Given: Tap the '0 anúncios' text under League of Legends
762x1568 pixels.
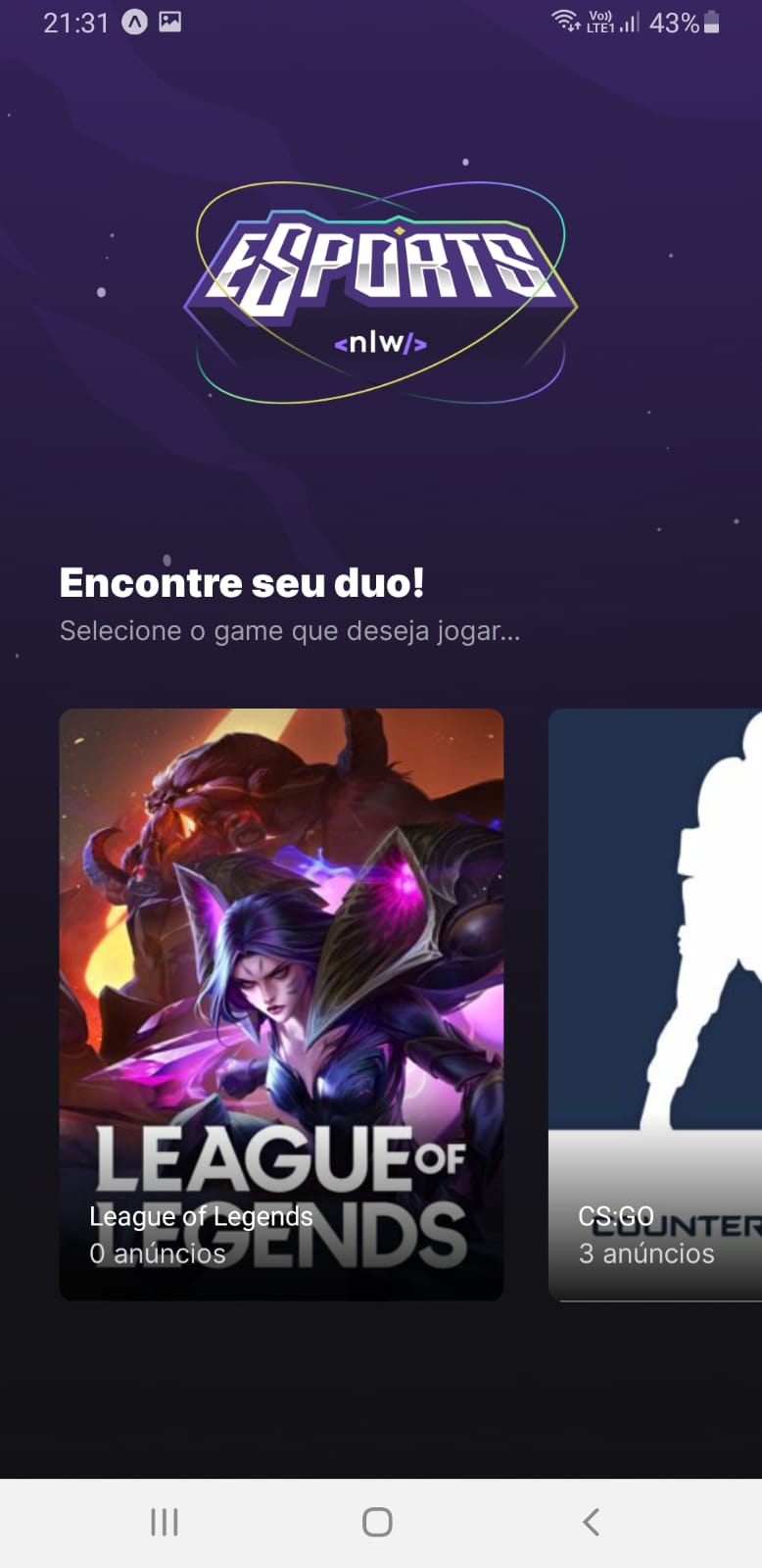Looking at the screenshot, I should (x=157, y=1253).
